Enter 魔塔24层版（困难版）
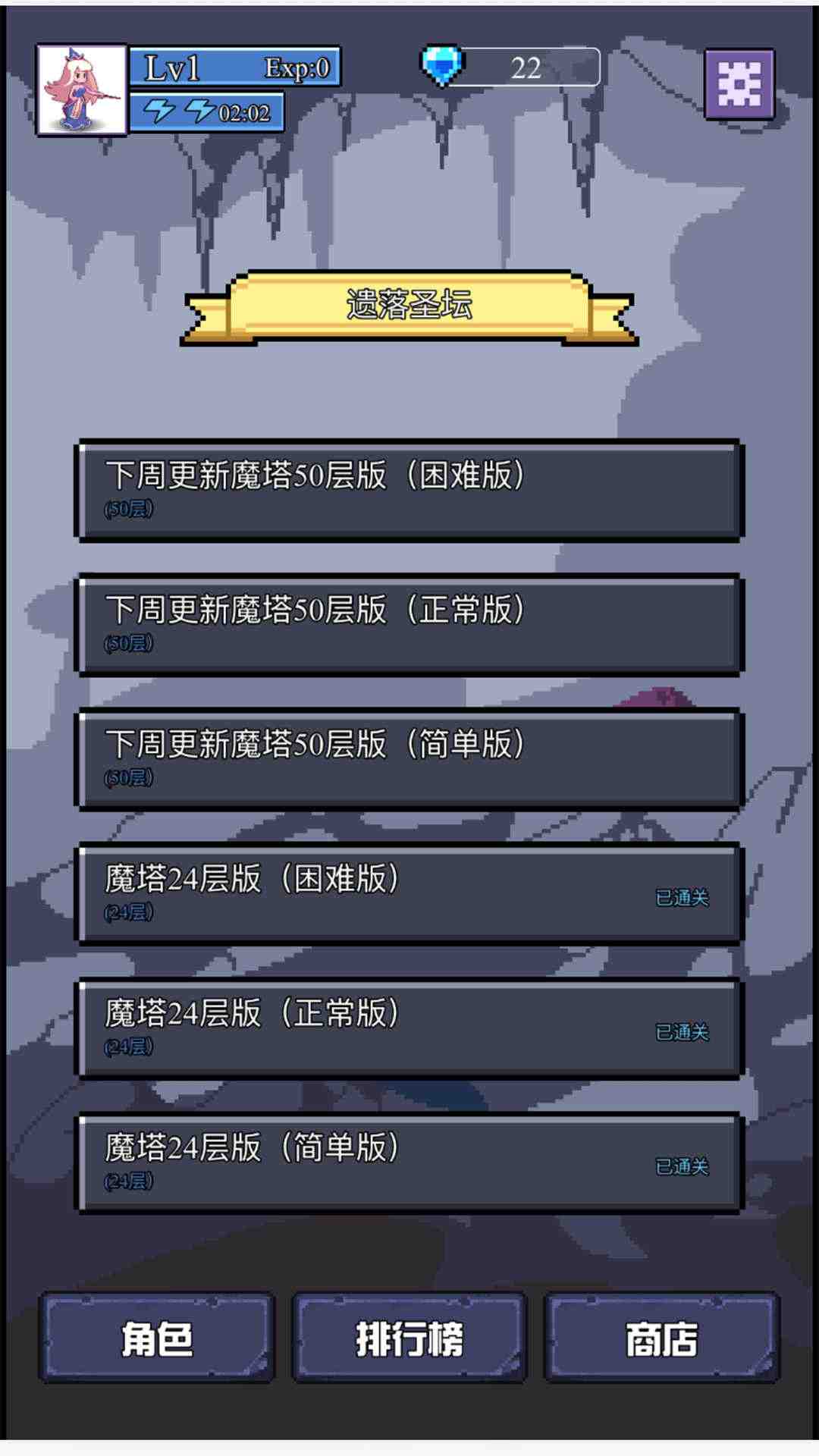Image resolution: width=819 pixels, height=1456 pixels. [409, 893]
